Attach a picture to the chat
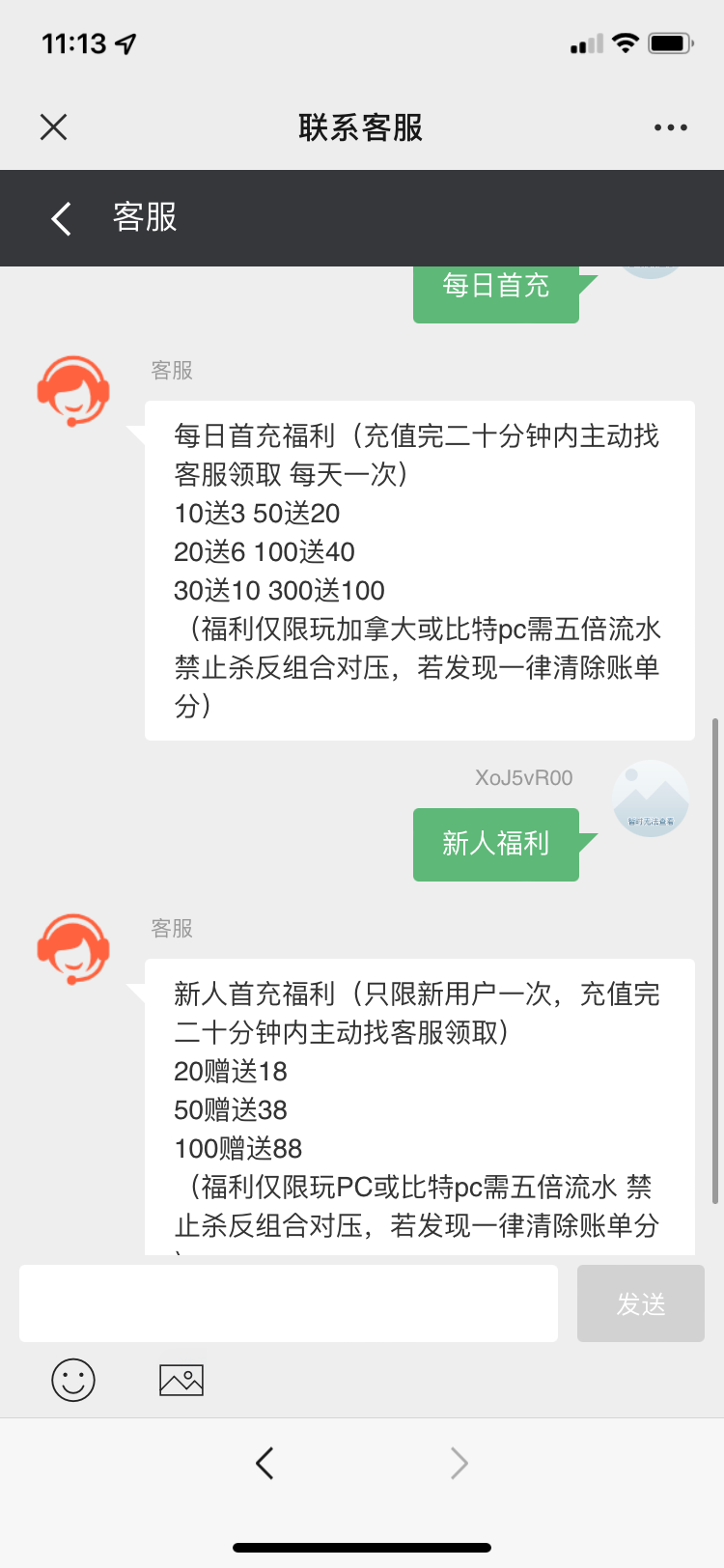Image resolution: width=724 pixels, height=1568 pixels. coord(181,1380)
